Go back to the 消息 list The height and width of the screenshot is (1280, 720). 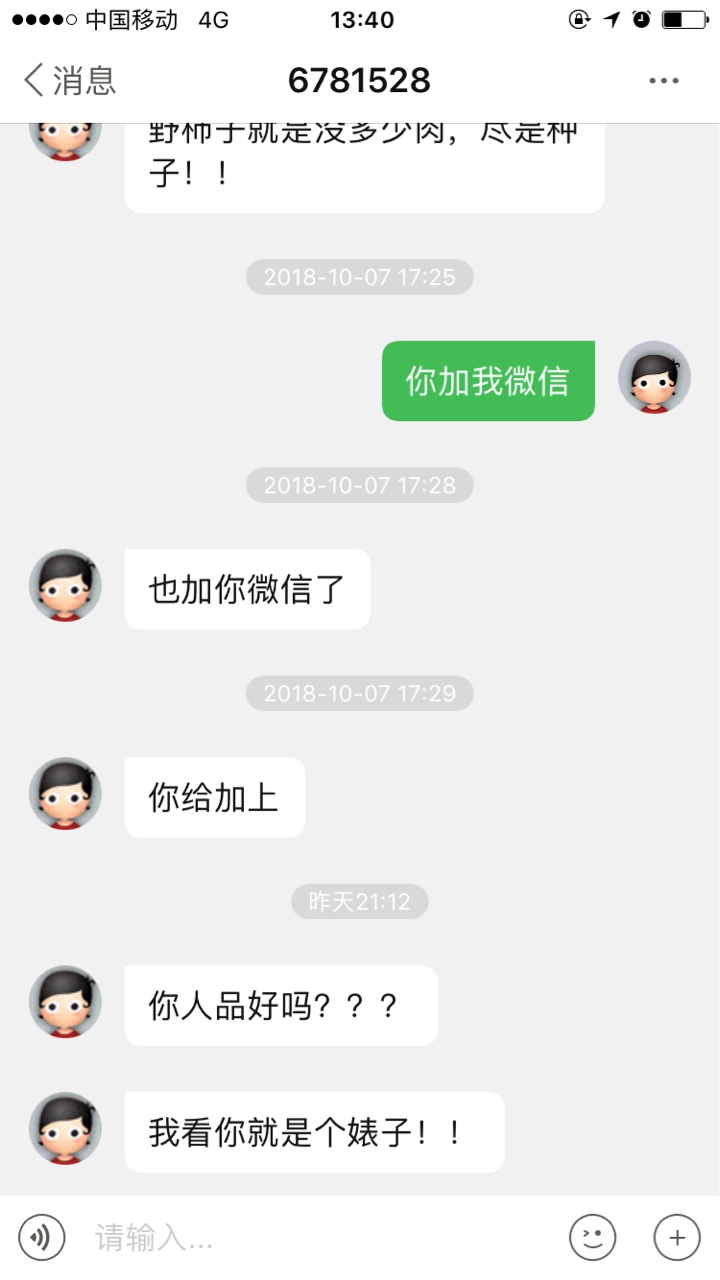click(x=70, y=80)
